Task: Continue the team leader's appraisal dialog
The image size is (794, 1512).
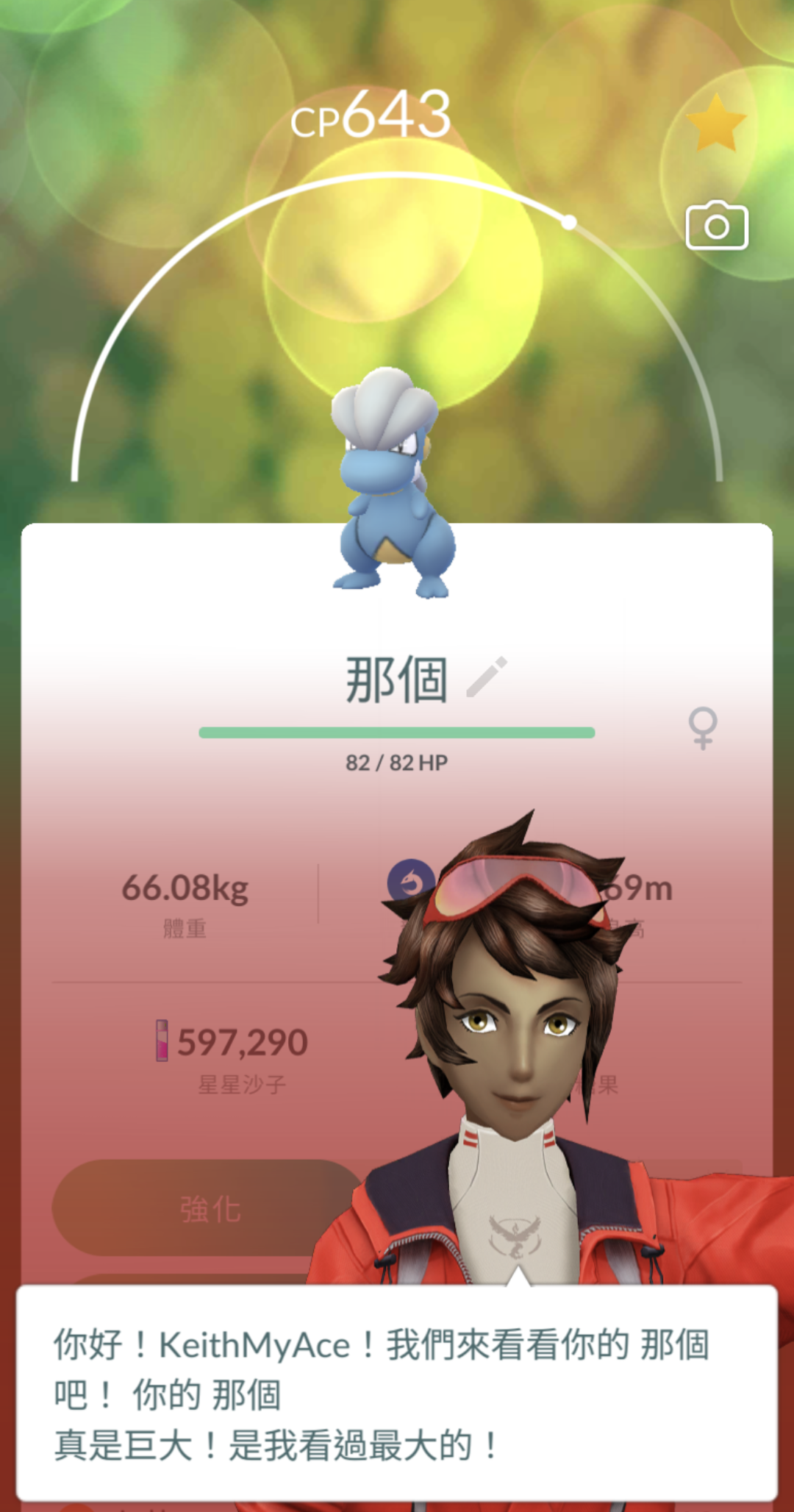Action: click(397, 1394)
